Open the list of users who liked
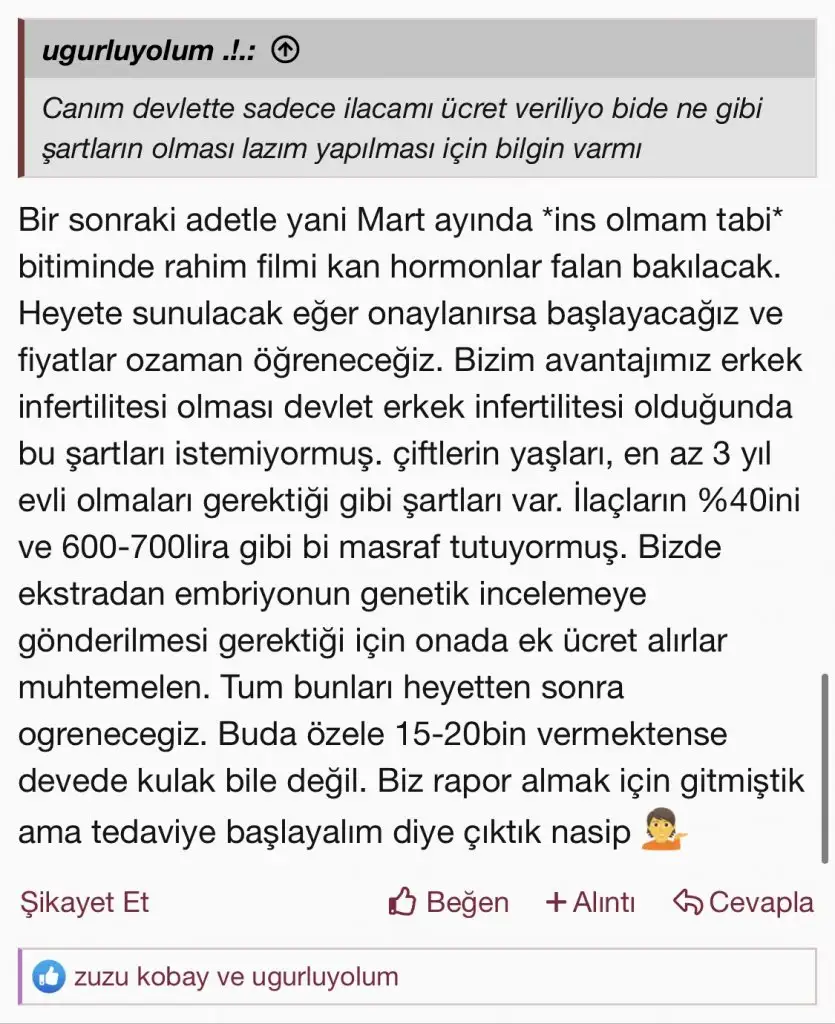The image size is (835, 1024). [234, 976]
